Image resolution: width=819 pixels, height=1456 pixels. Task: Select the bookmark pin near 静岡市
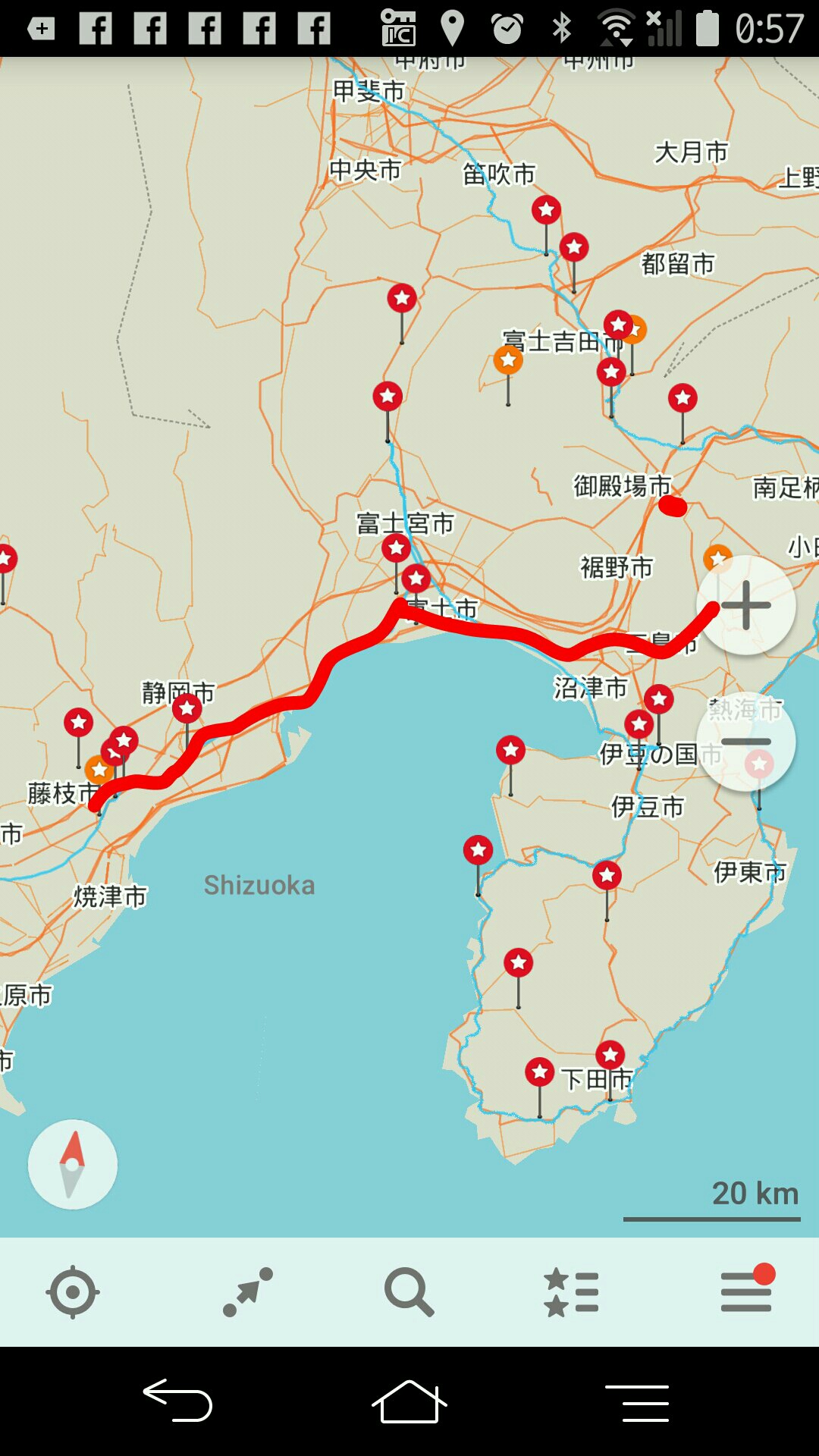187,709
